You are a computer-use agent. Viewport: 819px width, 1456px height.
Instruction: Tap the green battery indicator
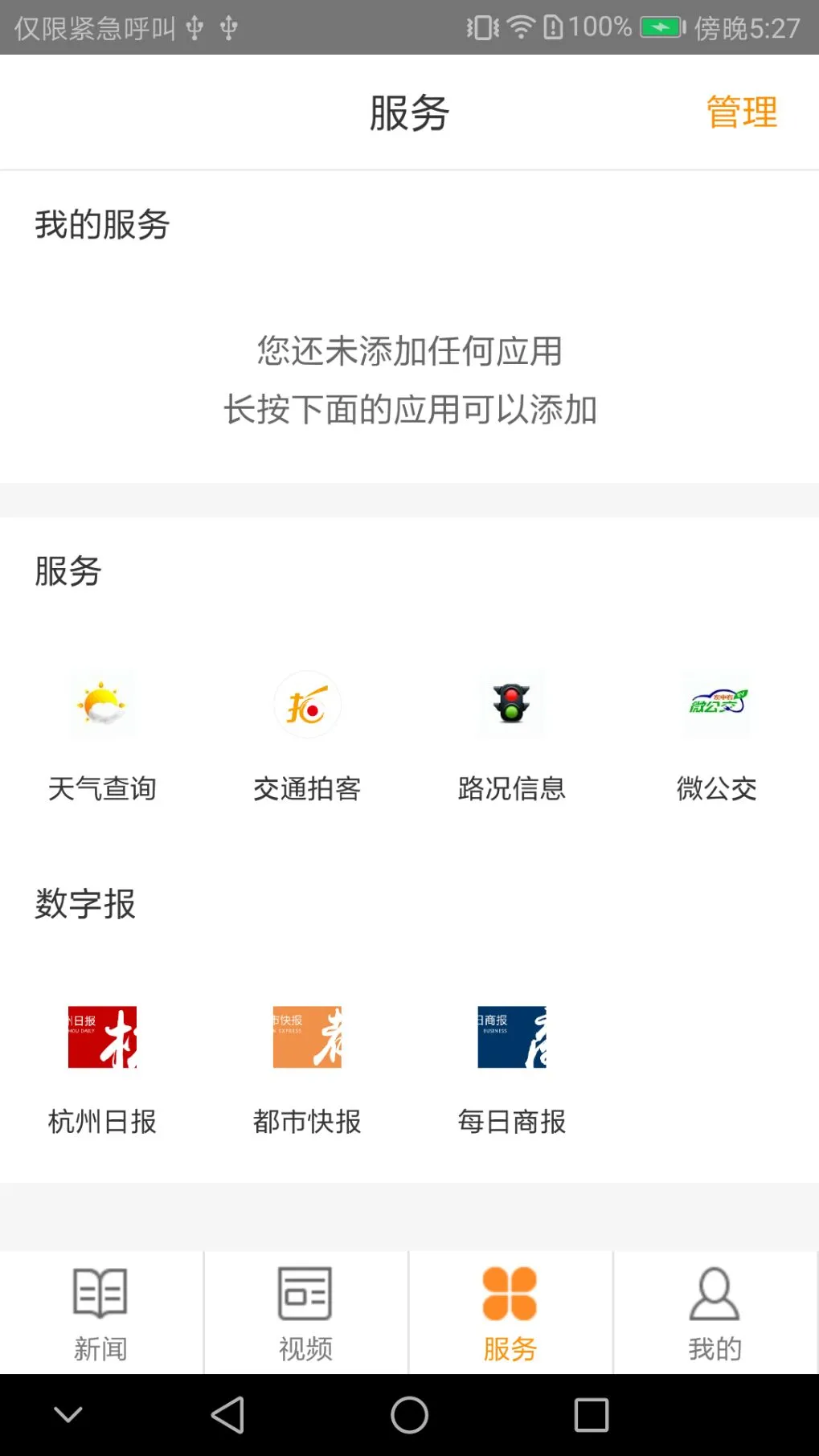661,27
